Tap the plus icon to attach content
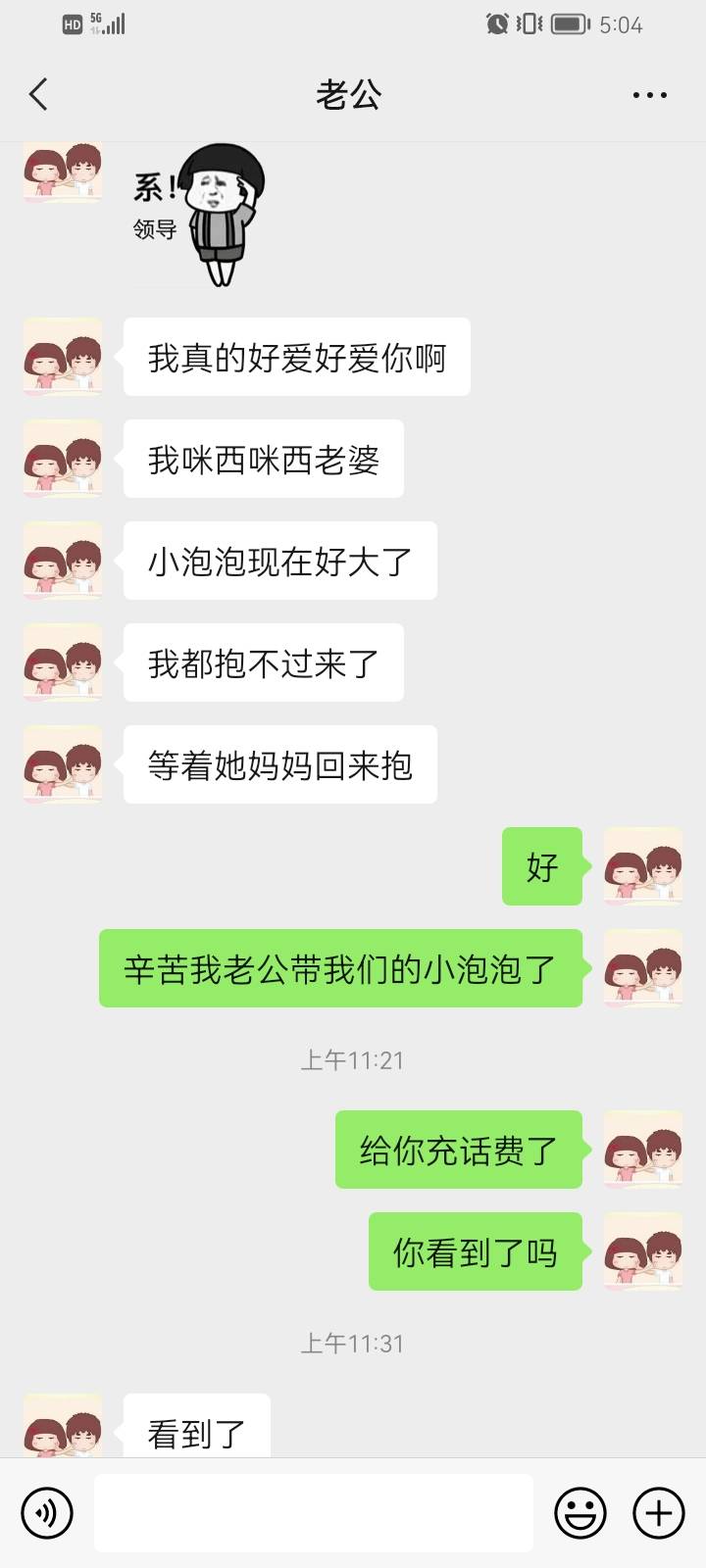 click(x=658, y=1512)
